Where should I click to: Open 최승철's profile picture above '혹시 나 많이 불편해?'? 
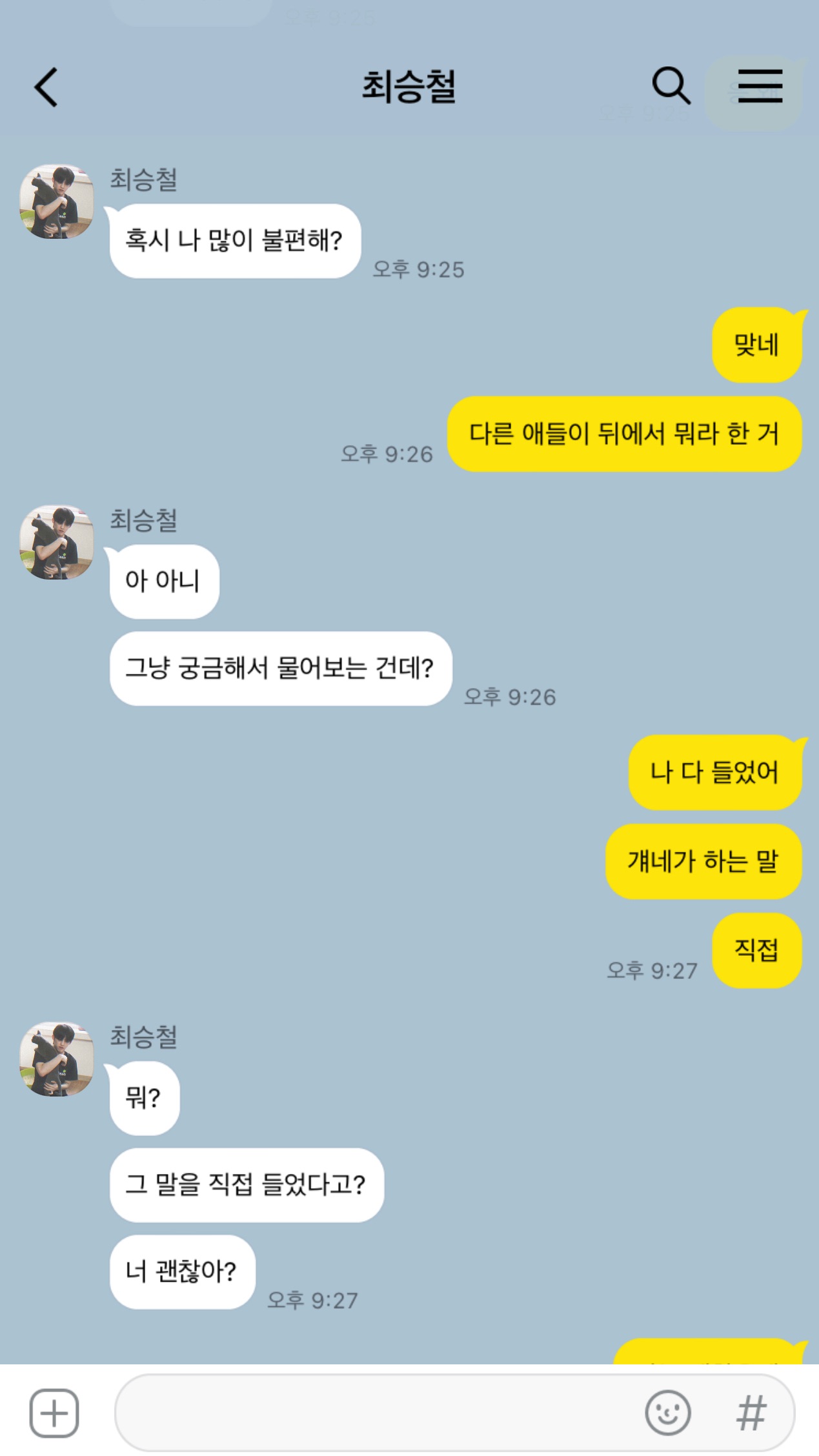(x=57, y=201)
